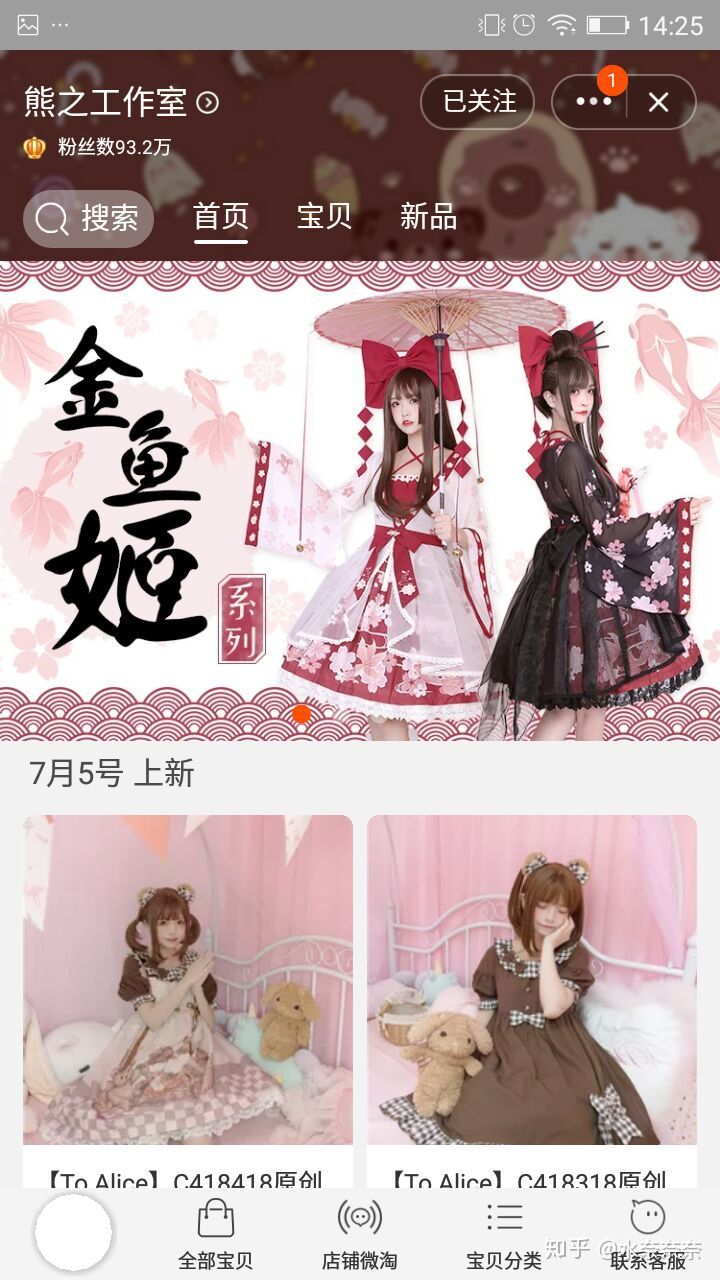Contact 联系客服 customer service
The height and width of the screenshot is (1280, 720).
pyautogui.click(x=648, y=1235)
